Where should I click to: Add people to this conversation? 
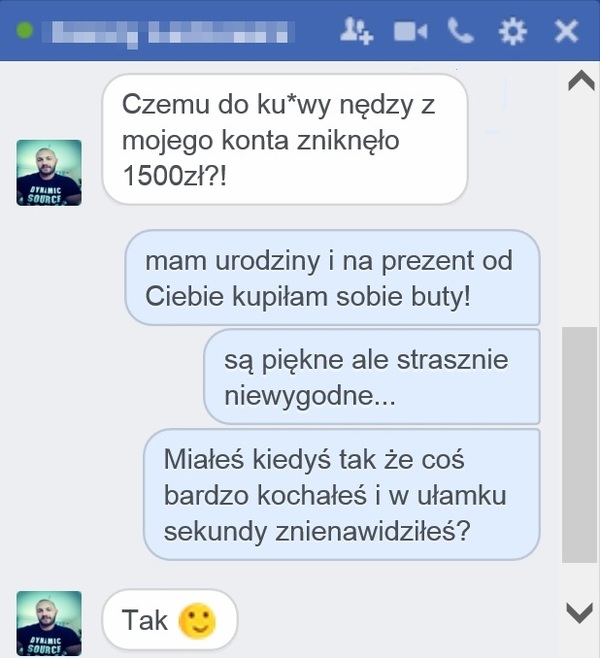(x=355, y=32)
